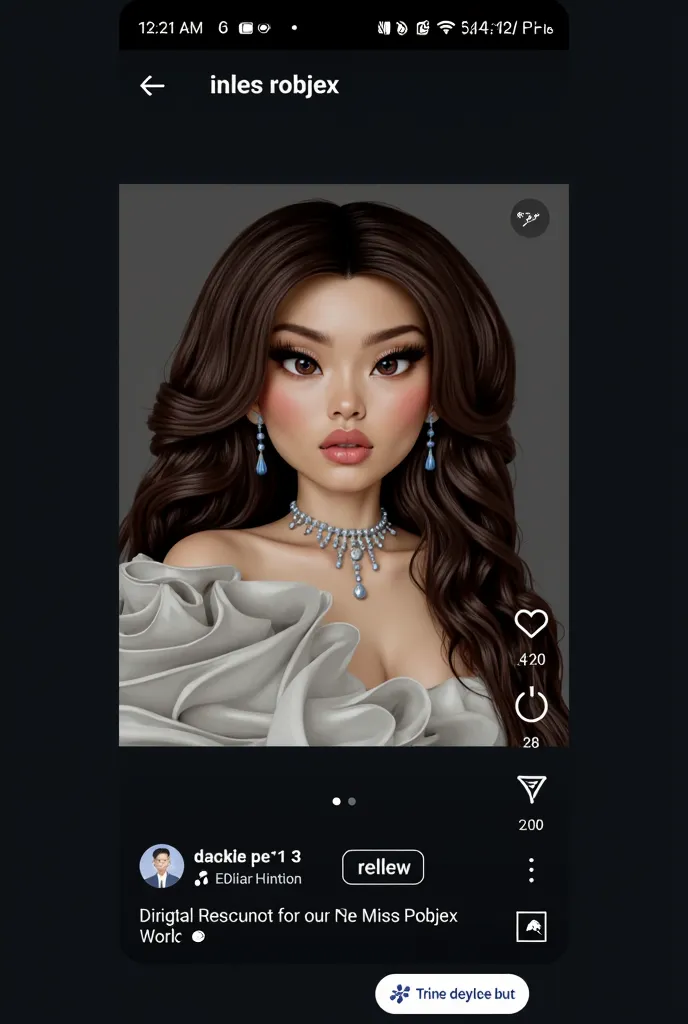This screenshot has width=688, height=1024.
Task: Tap the Trine deylce but pill button
Action: pos(452,994)
